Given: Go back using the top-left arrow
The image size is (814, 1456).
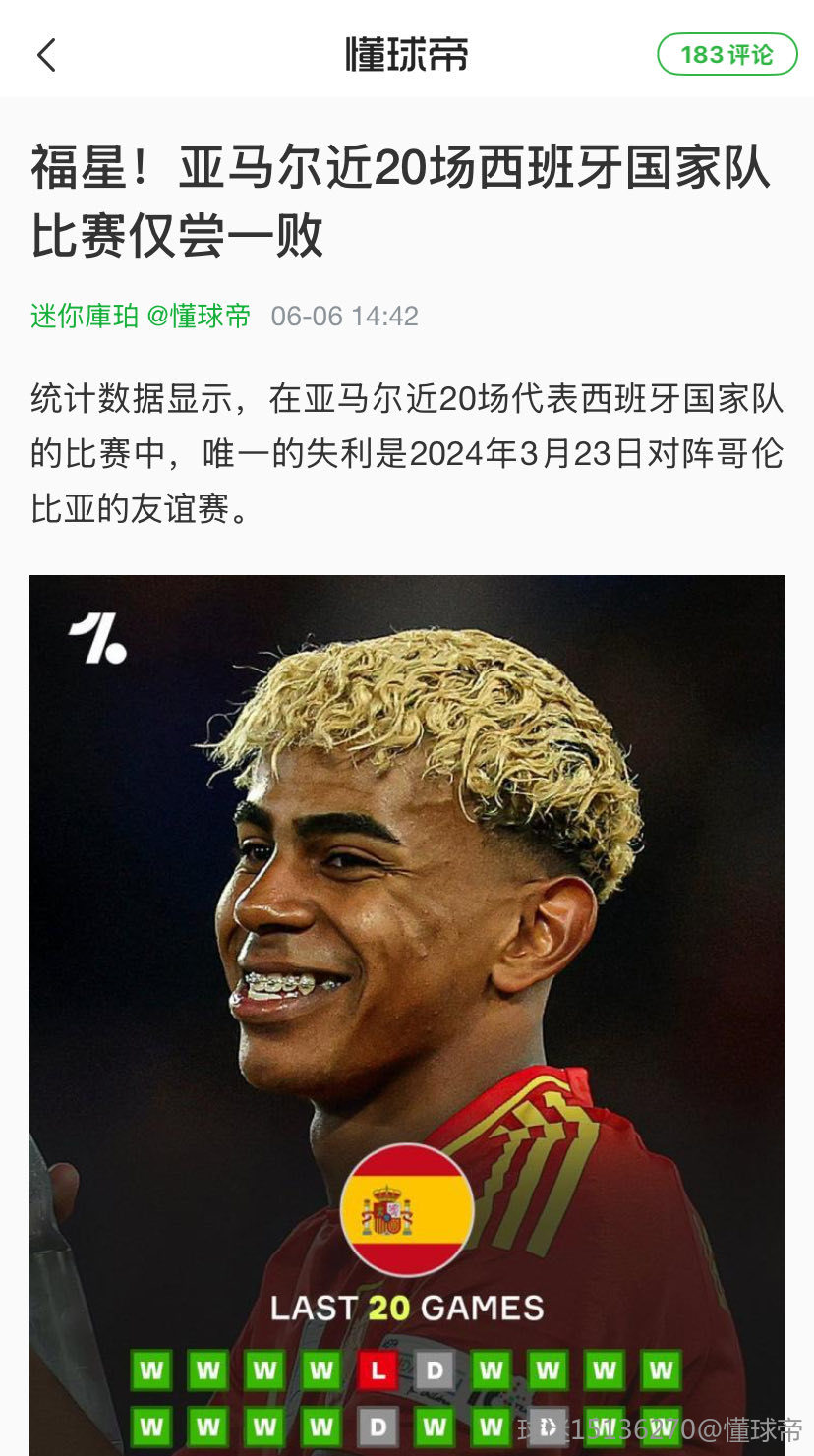Looking at the screenshot, I should click(x=46, y=55).
